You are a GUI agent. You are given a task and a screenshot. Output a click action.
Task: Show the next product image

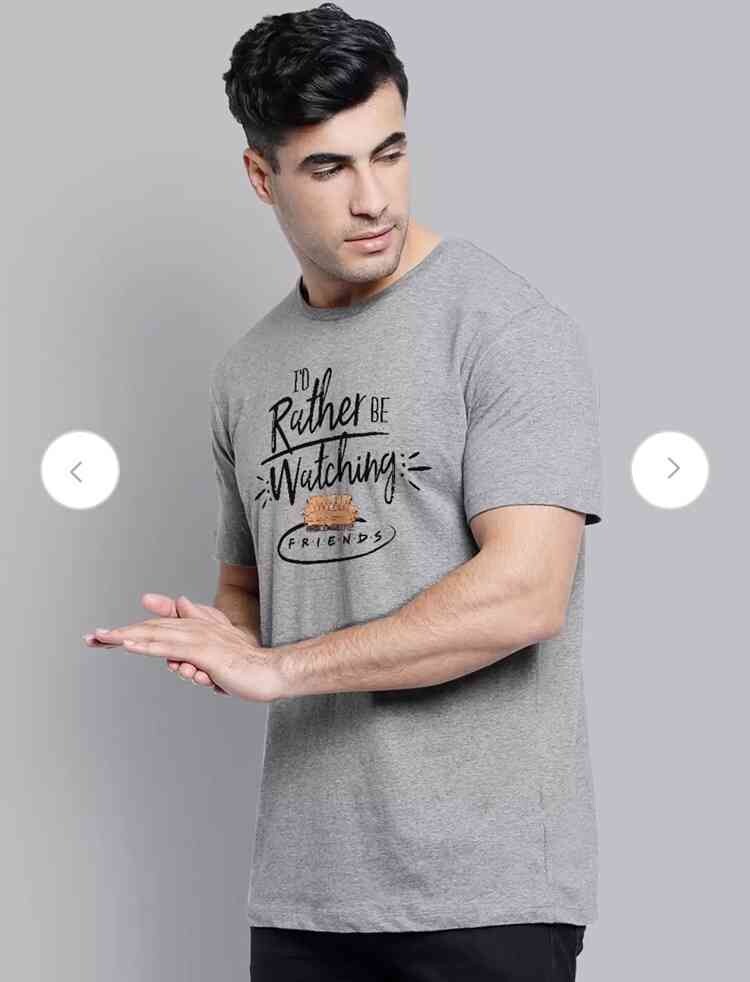tap(670, 469)
